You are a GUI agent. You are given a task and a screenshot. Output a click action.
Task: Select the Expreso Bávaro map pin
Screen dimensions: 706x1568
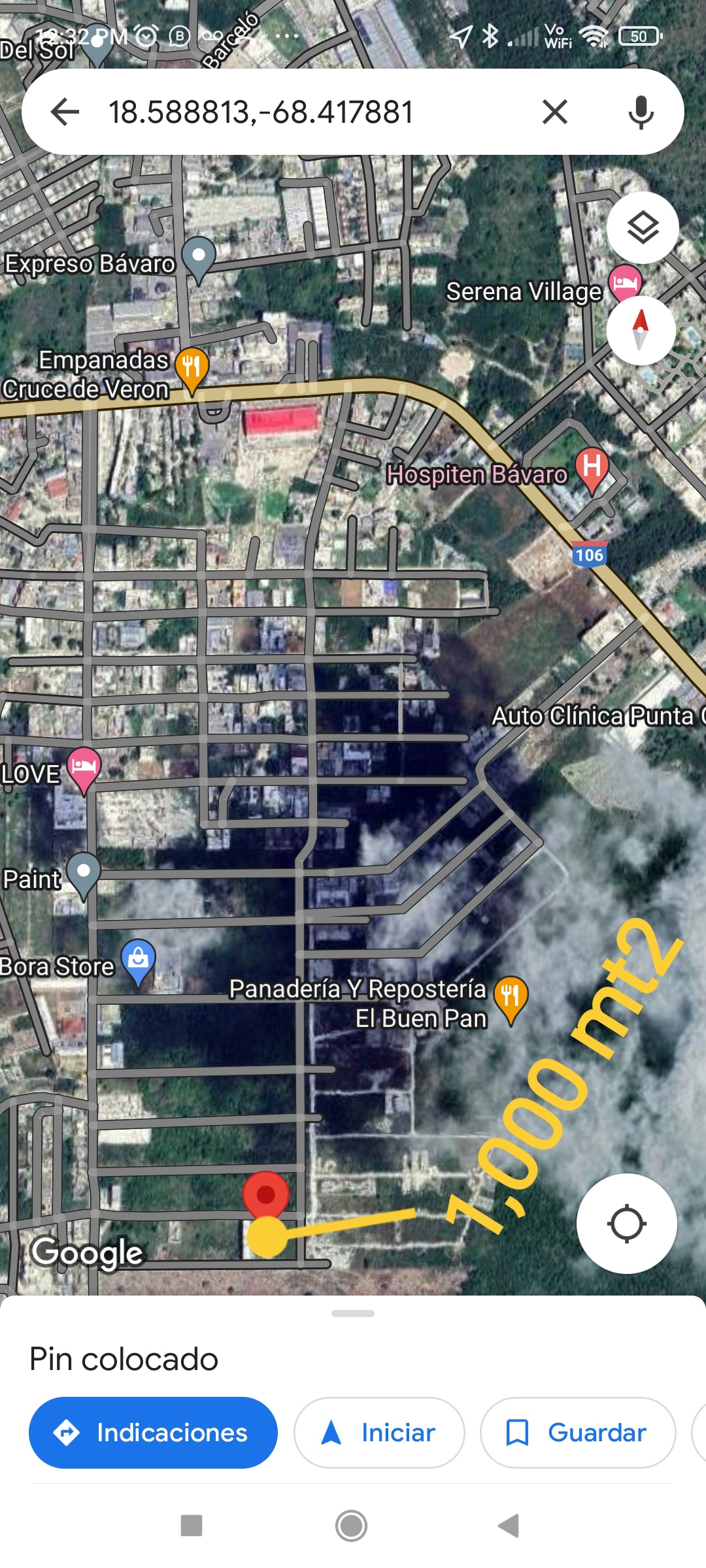pyautogui.click(x=199, y=259)
